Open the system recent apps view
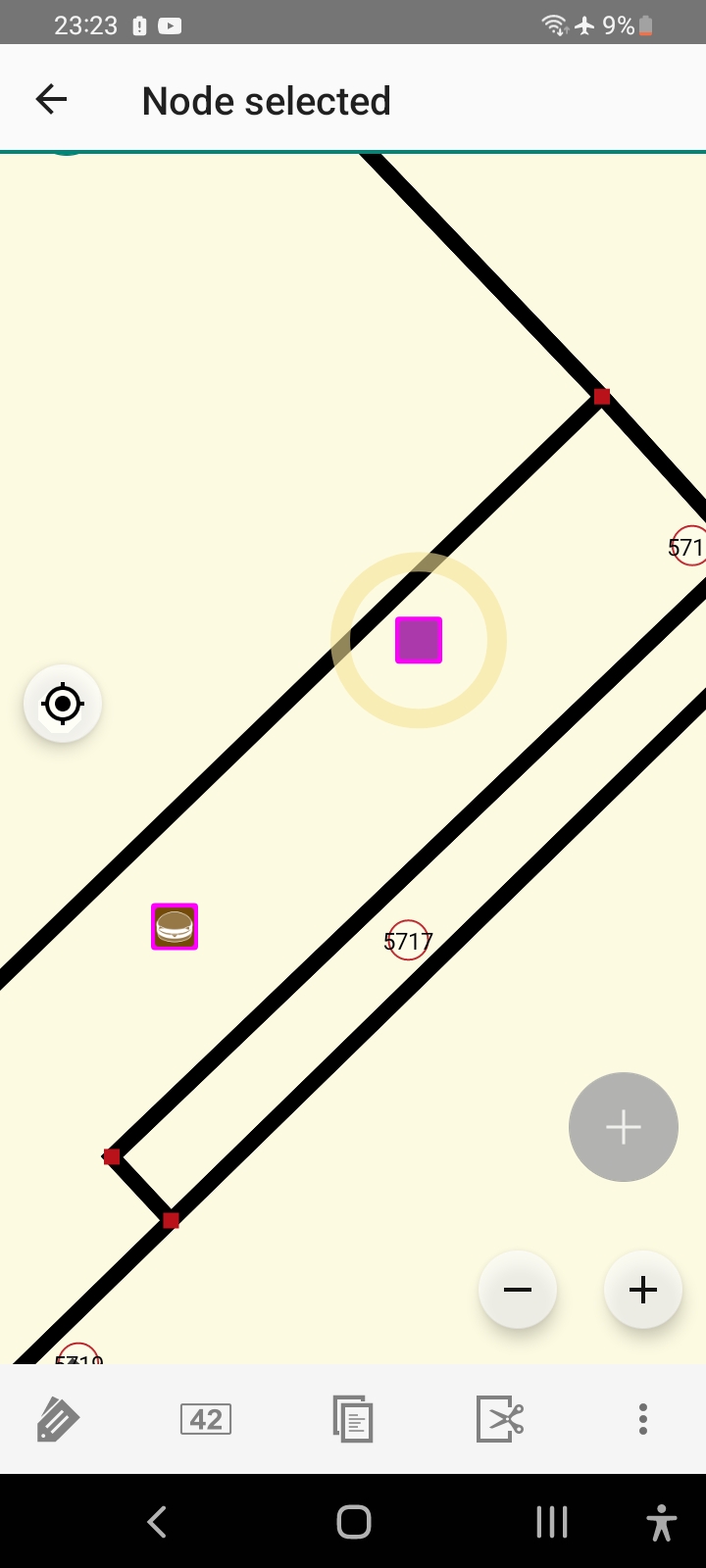The width and height of the screenshot is (706, 1568). [x=552, y=1522]
